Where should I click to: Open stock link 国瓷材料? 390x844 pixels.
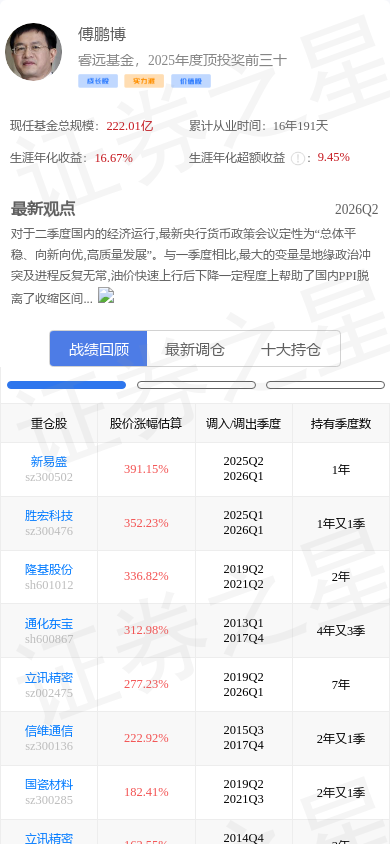click(x=48, y=785)
